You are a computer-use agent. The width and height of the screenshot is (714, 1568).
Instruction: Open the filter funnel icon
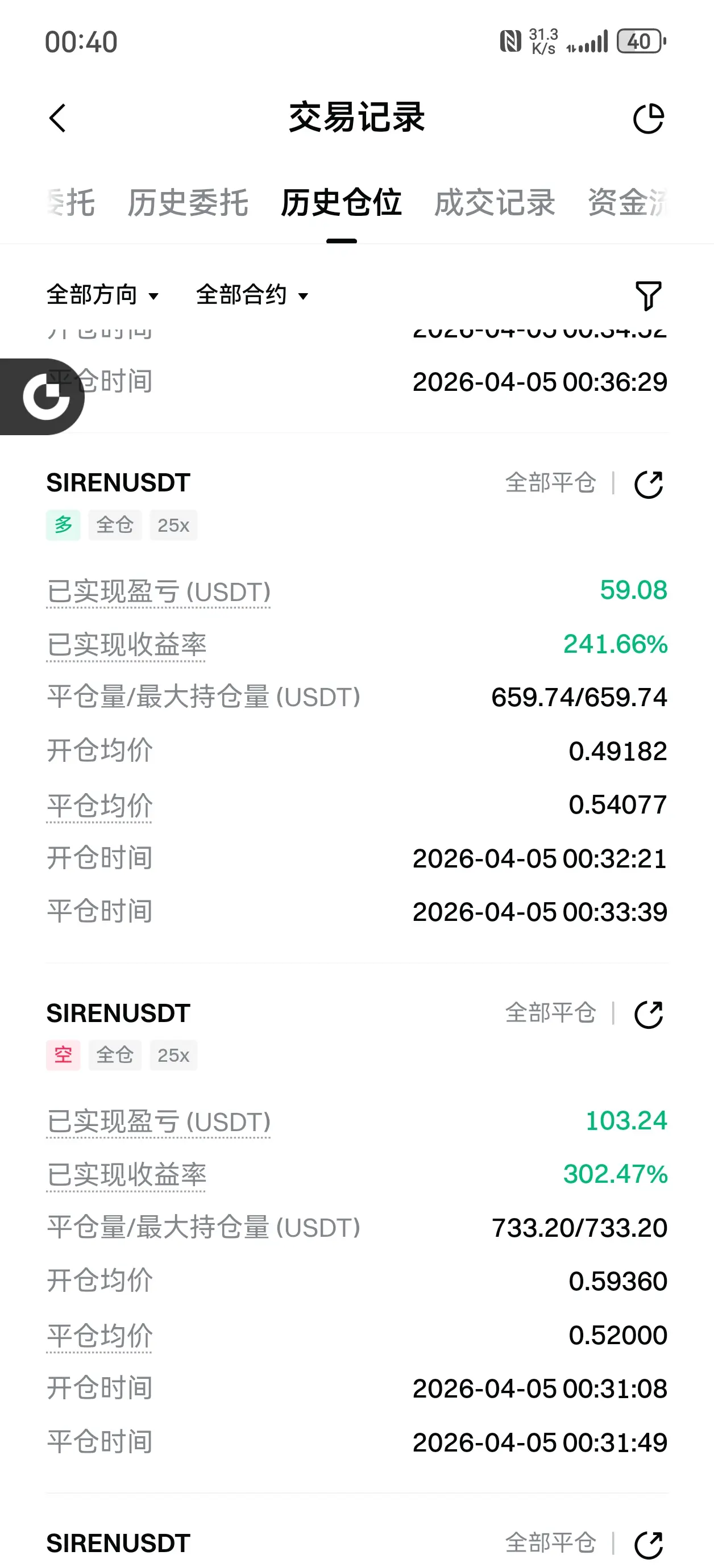tap(648, 296)
